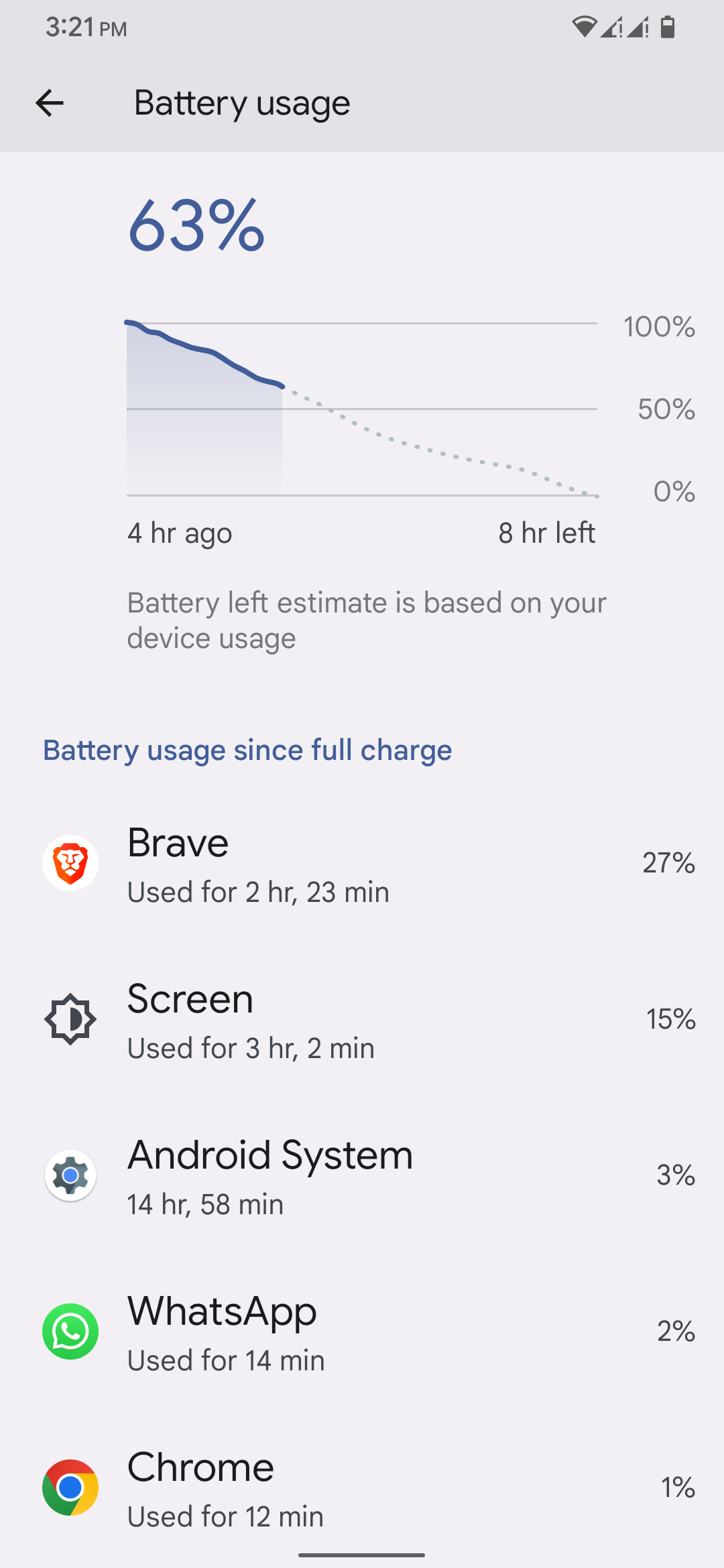The height and width of the screenshot is (1568, 724).
Task: Tap the Screen brightness icon
Action: 70,1019
